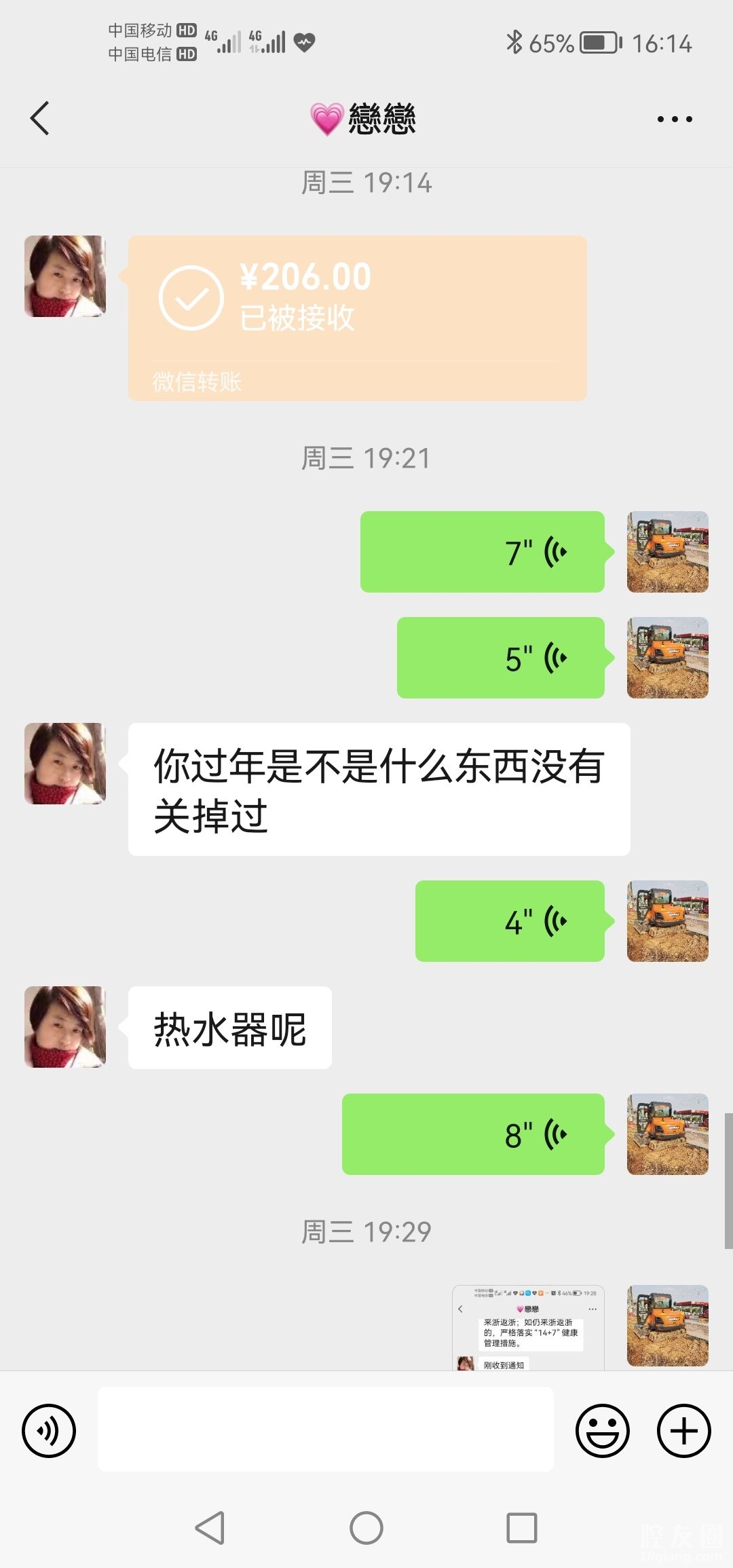Image resolution: width=733 pixels, height=1568 pixels.
Task: Play the 8-second voice message
Action: click(473, 1134)
